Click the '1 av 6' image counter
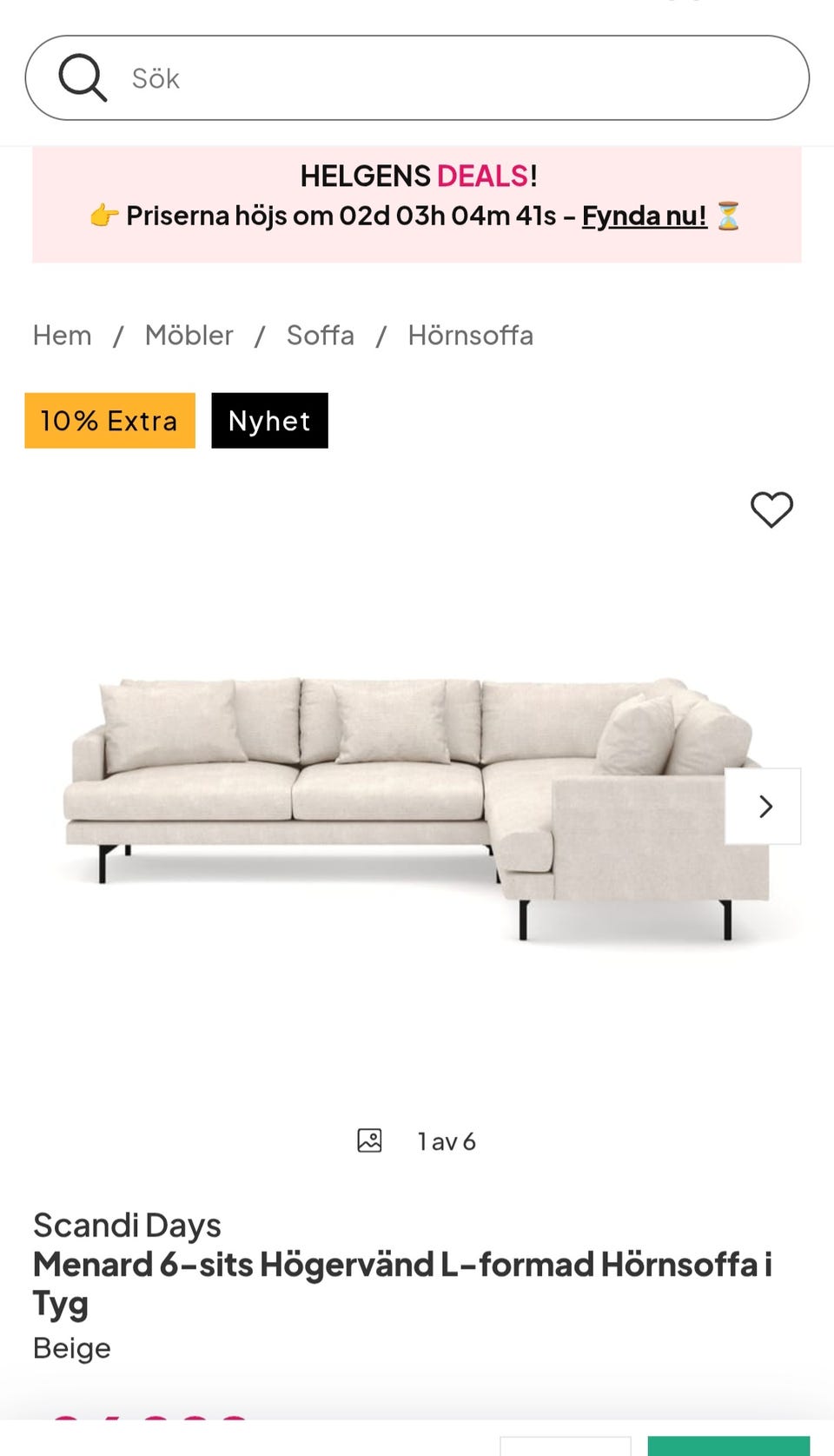The image size is (834, 1456). point(446,1140)
